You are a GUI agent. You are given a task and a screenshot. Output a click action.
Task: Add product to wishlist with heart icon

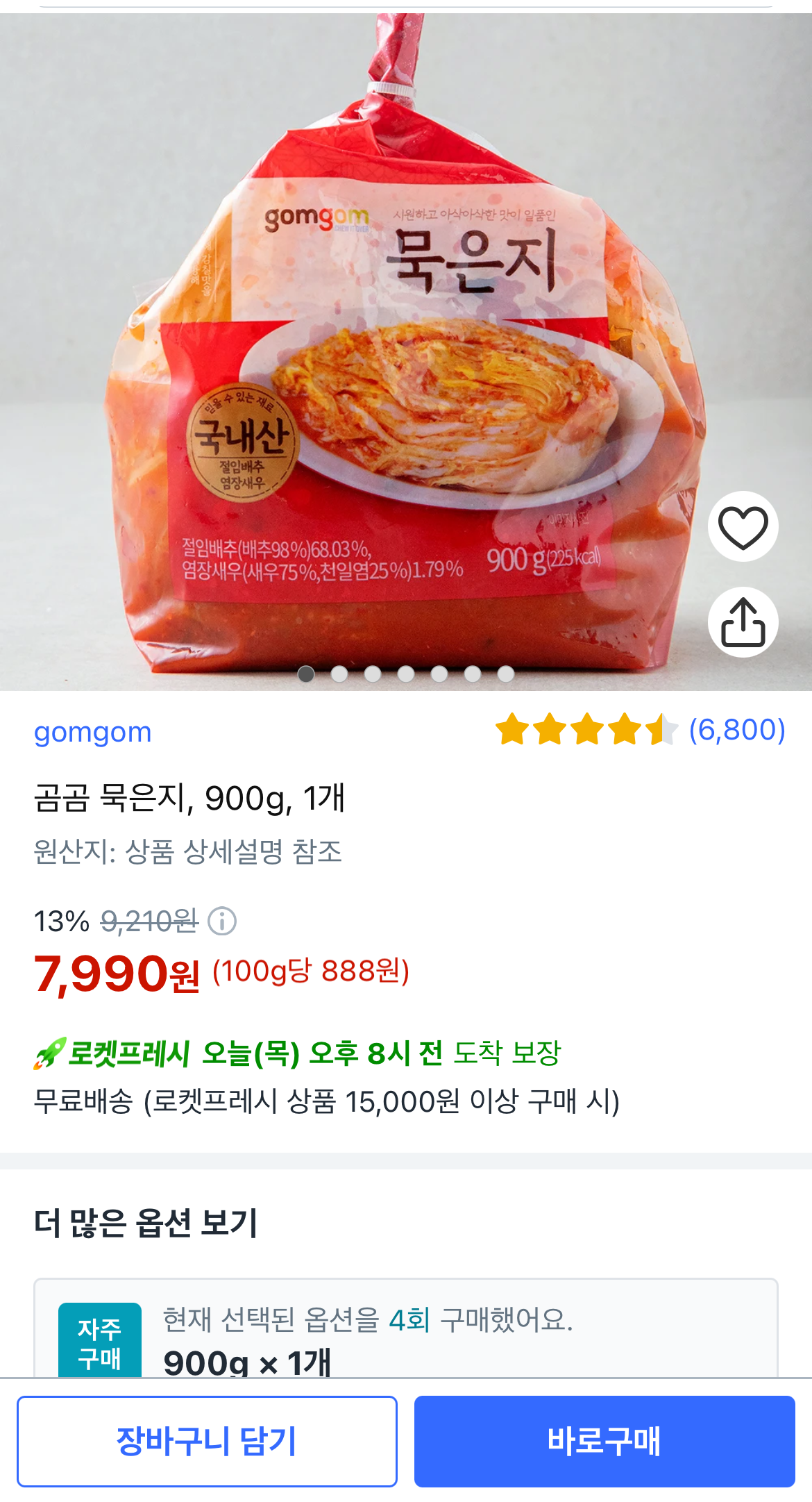(x=743, y=526)
